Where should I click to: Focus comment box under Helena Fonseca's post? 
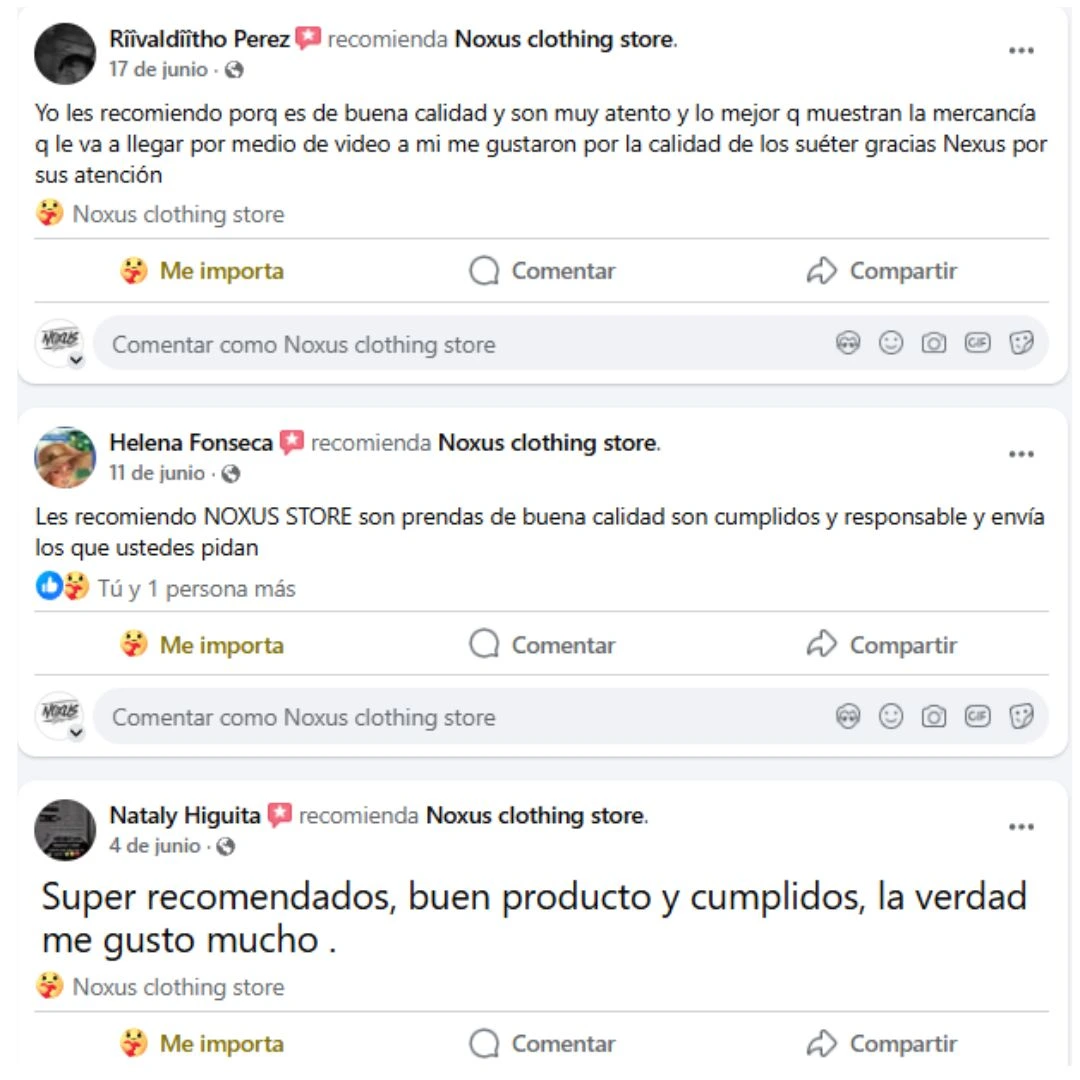[400, 718]
